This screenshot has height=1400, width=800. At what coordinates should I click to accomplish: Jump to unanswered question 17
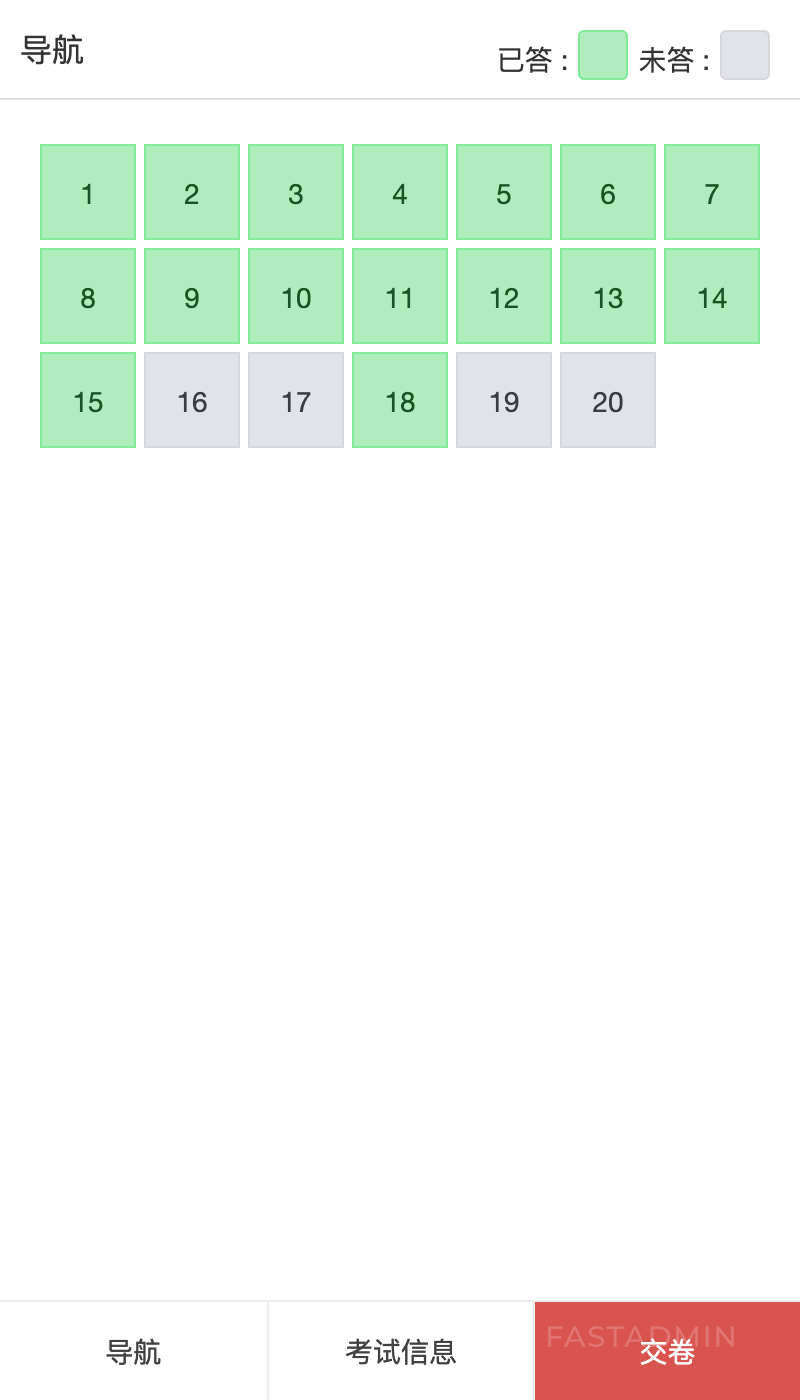(296, 400)
